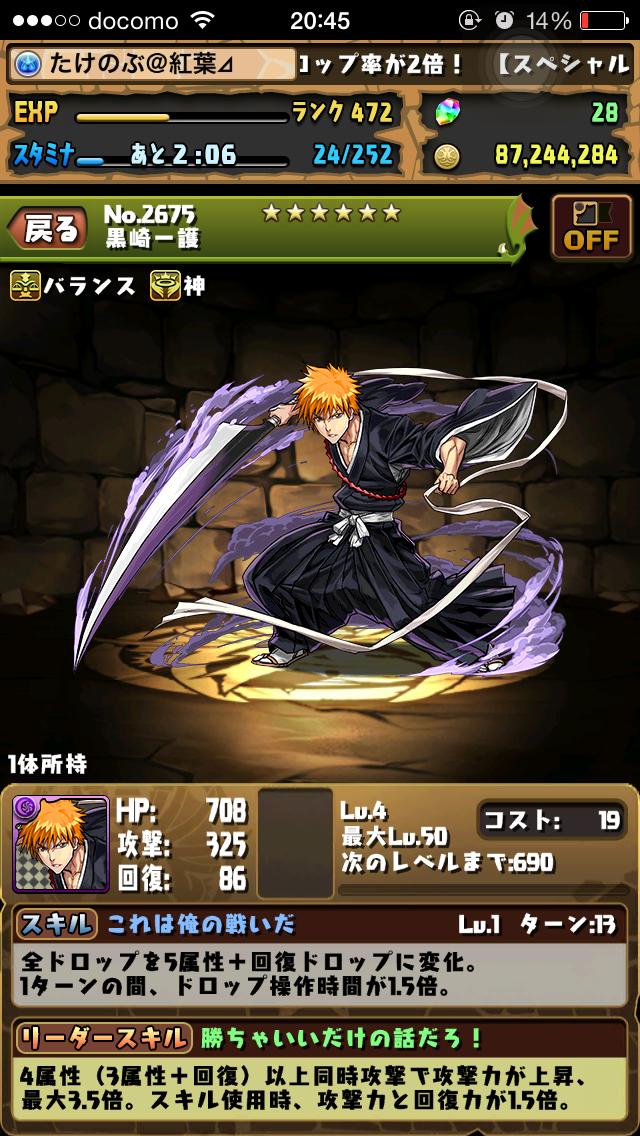Tap 黒崎一護 monster portrait icon
This screenshot has height=1136, width=640.
pos(61,844)
